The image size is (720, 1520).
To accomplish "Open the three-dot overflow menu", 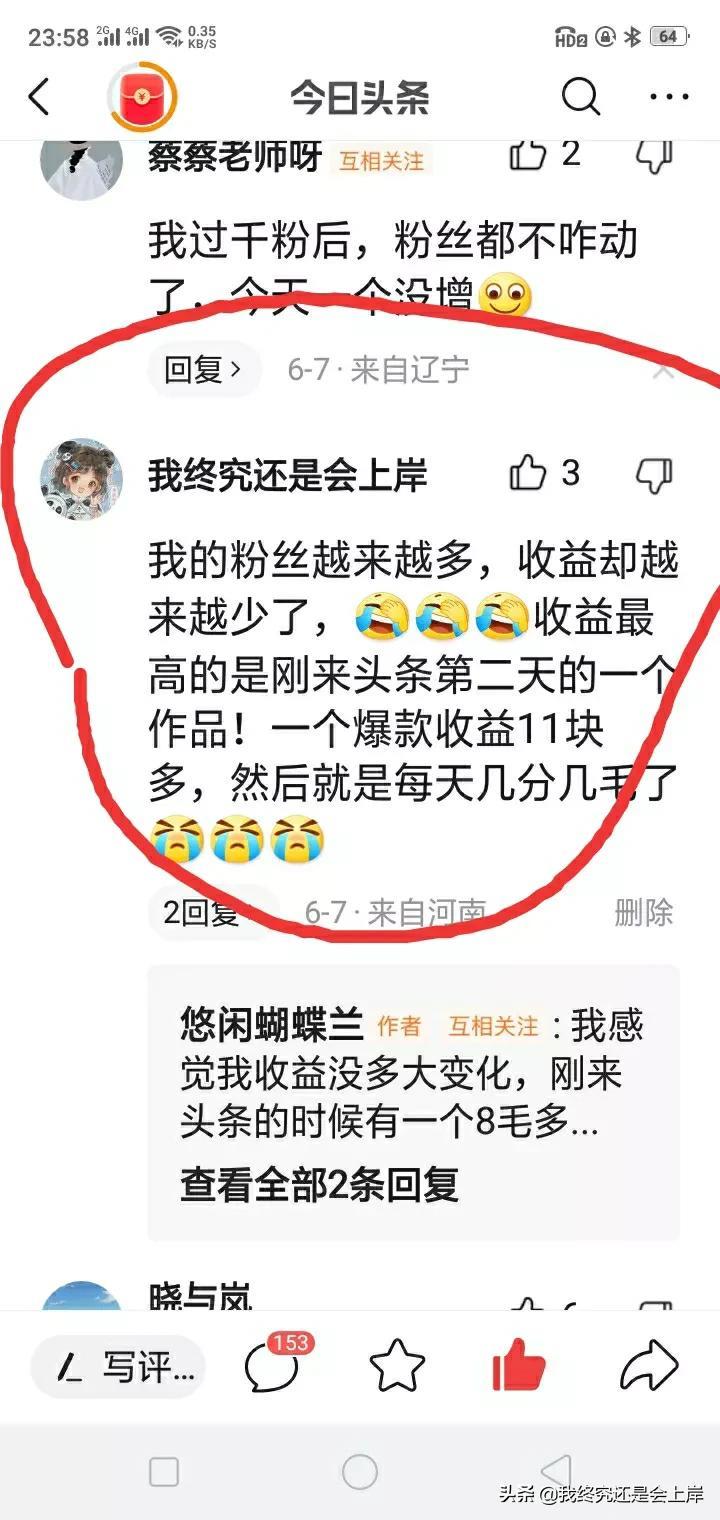I will coord(669,98).
